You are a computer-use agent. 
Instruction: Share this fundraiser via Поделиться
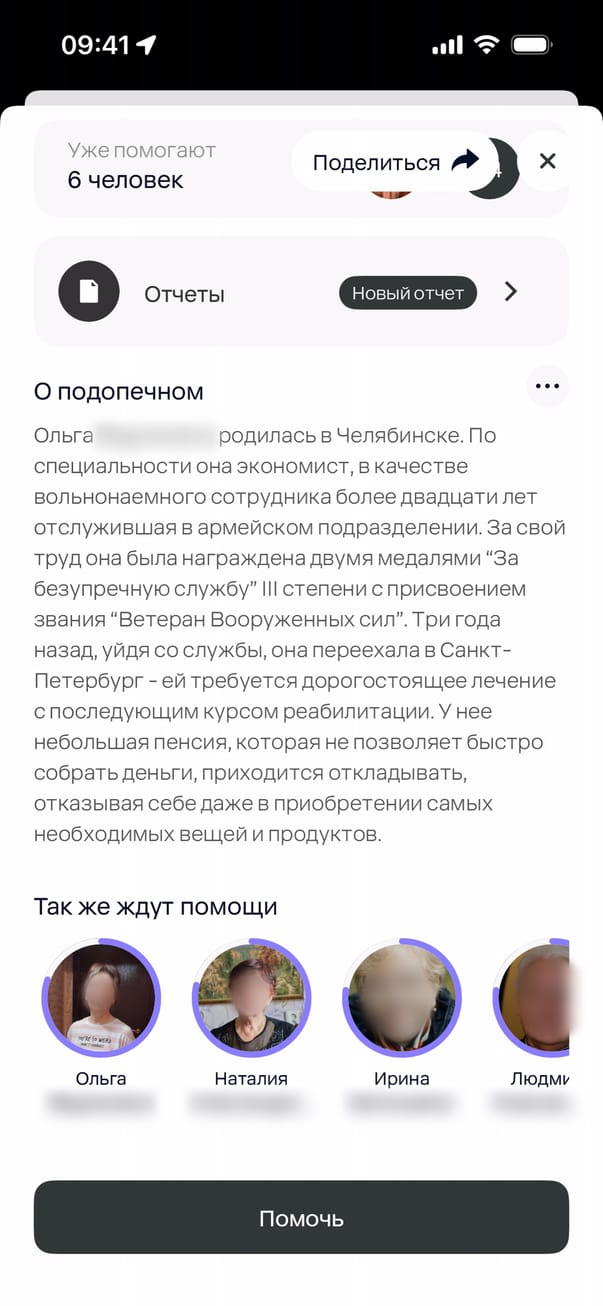(x=395, y=162)
